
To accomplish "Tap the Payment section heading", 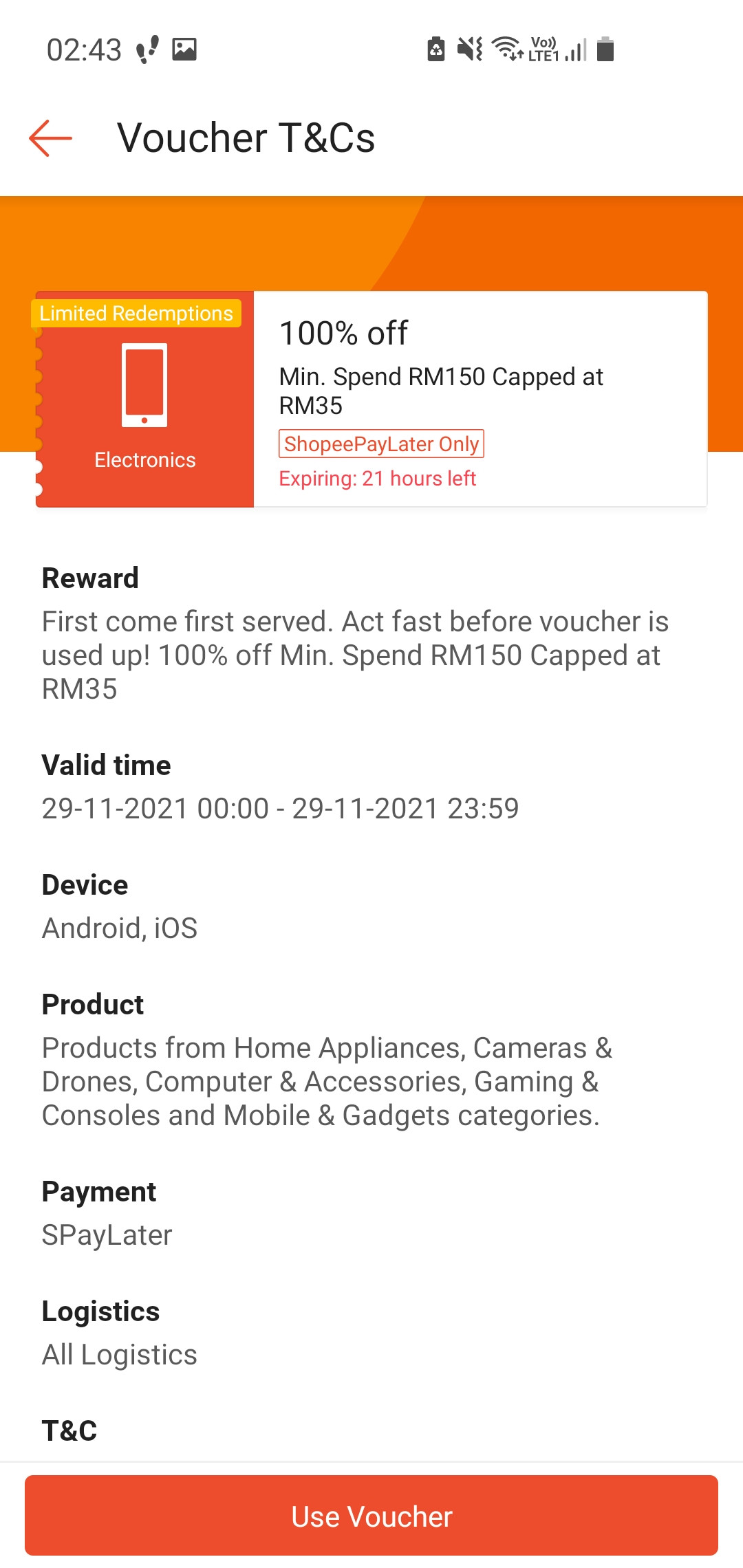I will [x=99, y=1191].
